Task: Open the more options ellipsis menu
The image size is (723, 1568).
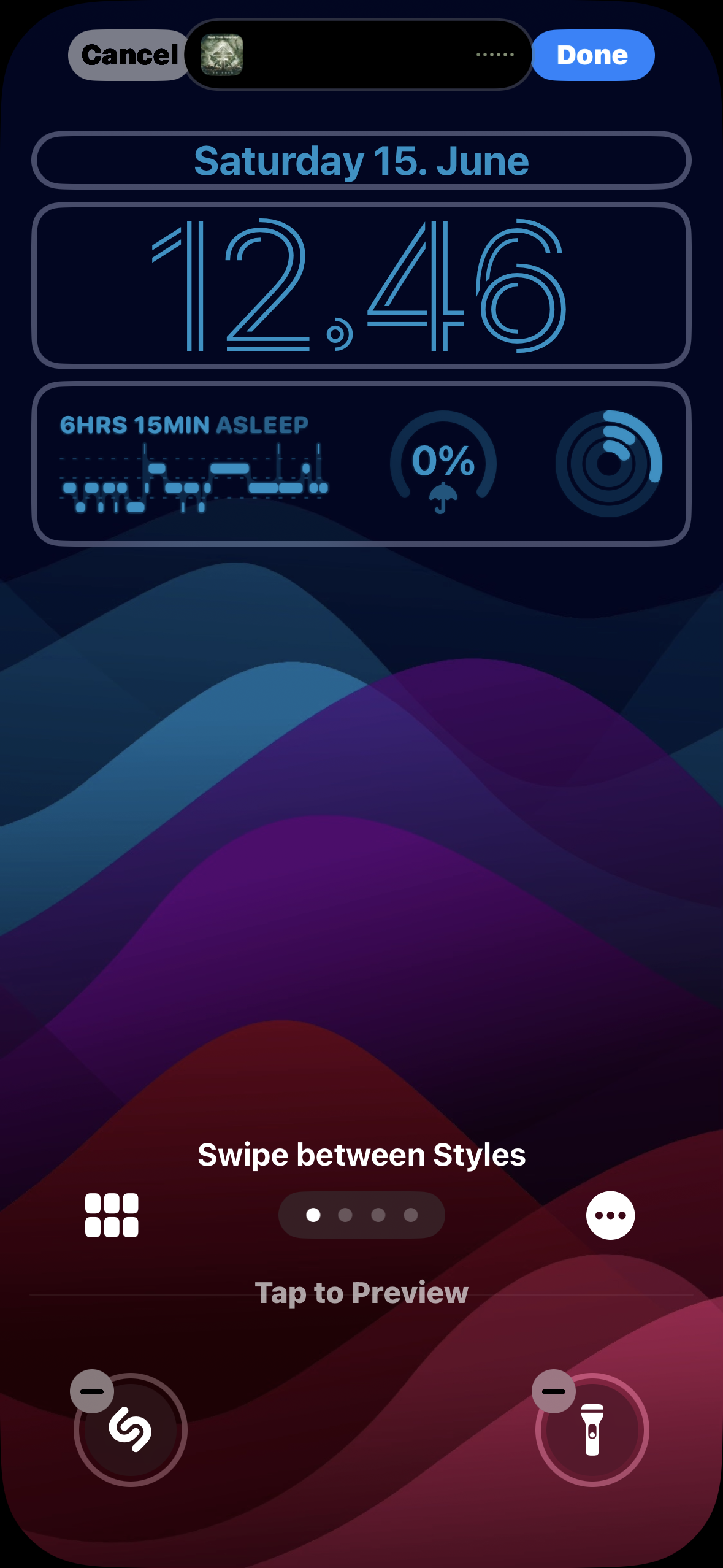Action: 610,1215
